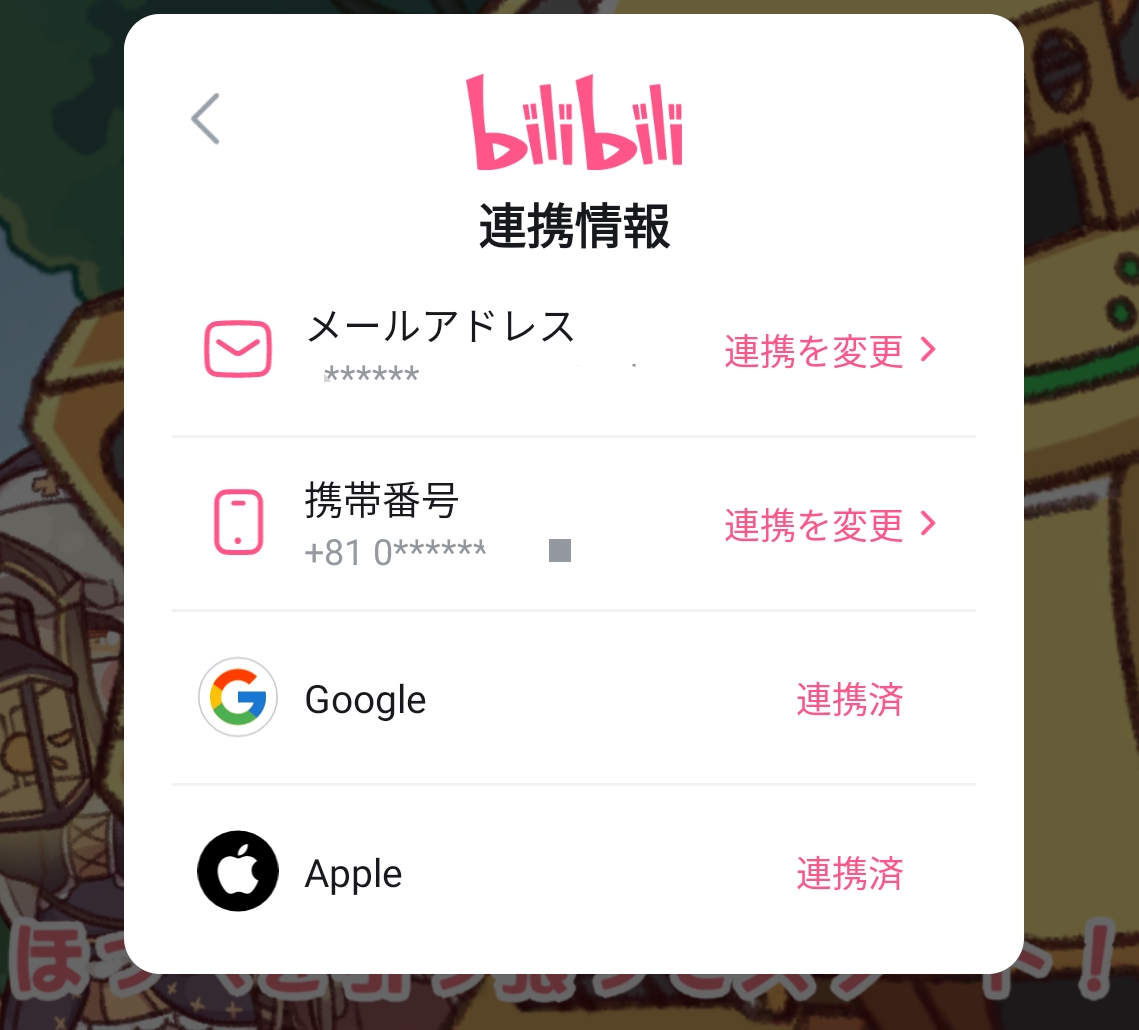Change the linked メールアドレス
Image resolution: width=1139 pixels, height=1030 pixels.
[x=830, y=351]
